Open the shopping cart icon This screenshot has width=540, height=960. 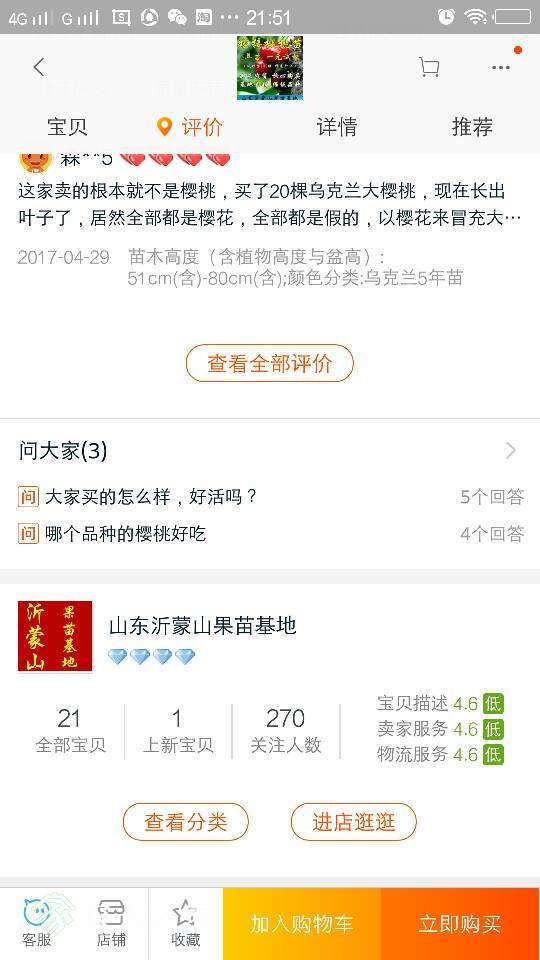pyautogui.click(x=429, y=67)
